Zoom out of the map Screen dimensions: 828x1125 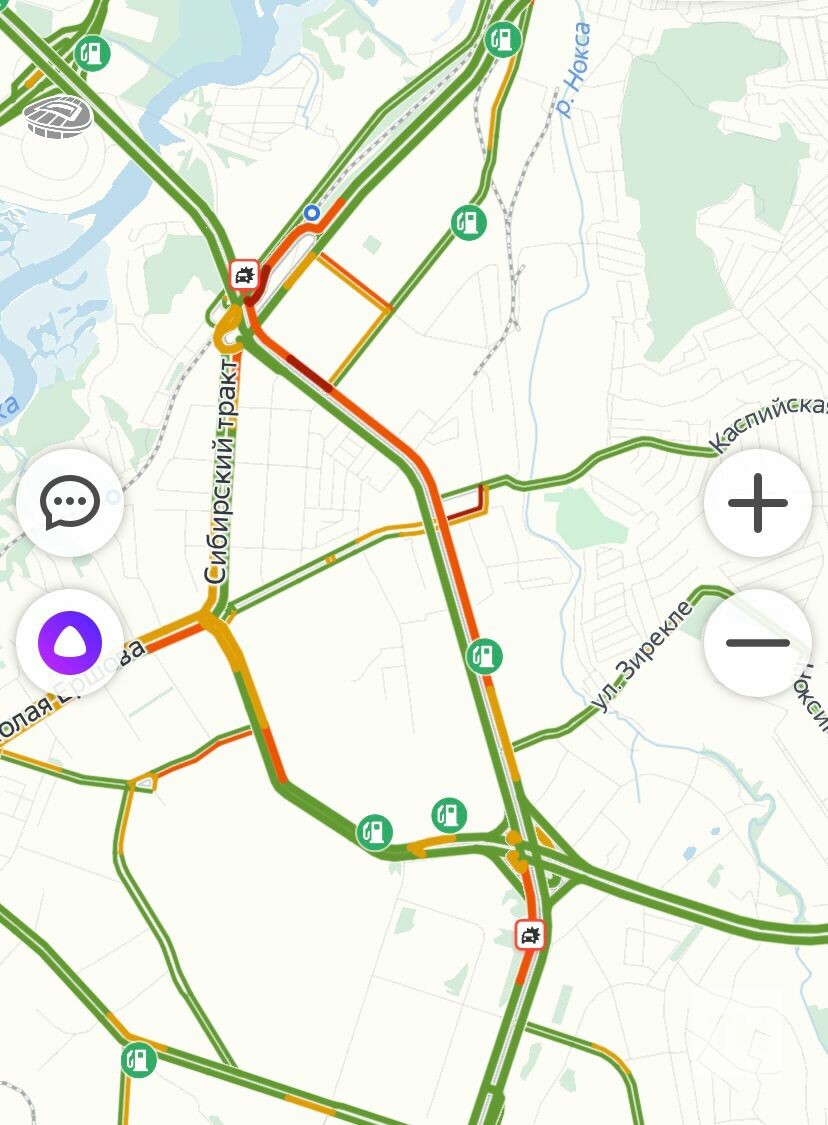(757, 643)
